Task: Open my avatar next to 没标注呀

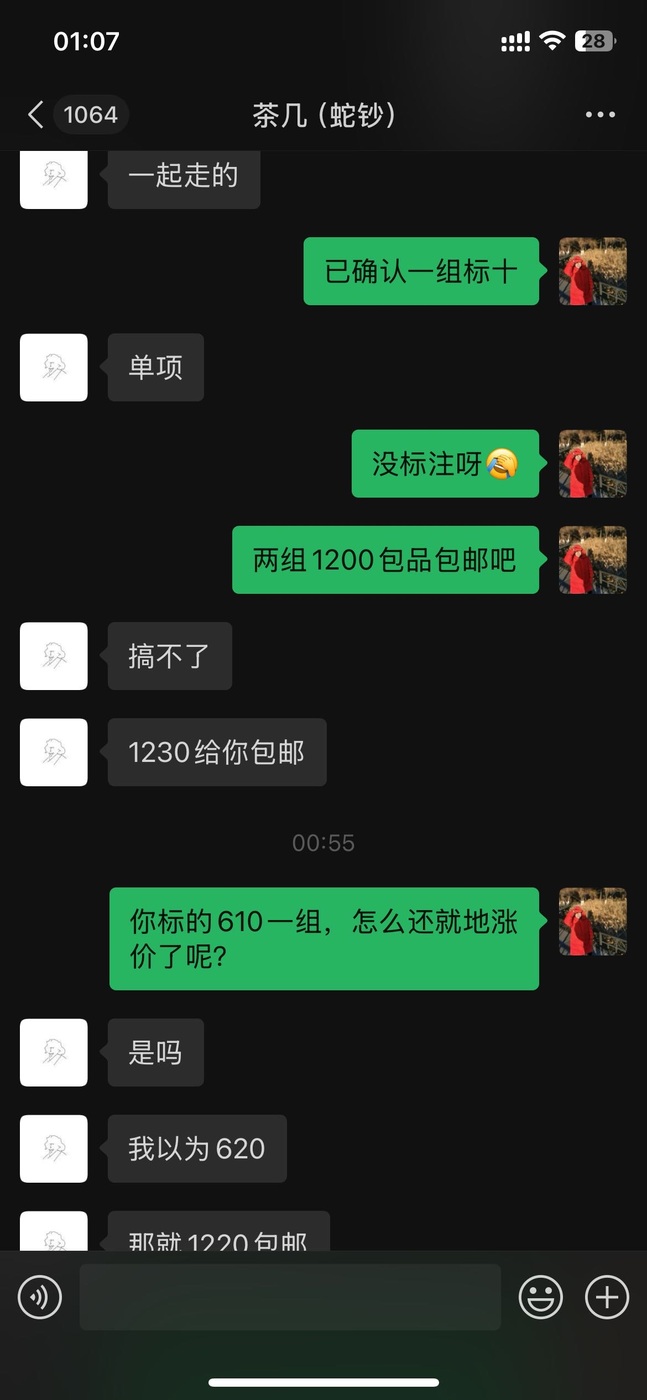Action: pos(593,464)
